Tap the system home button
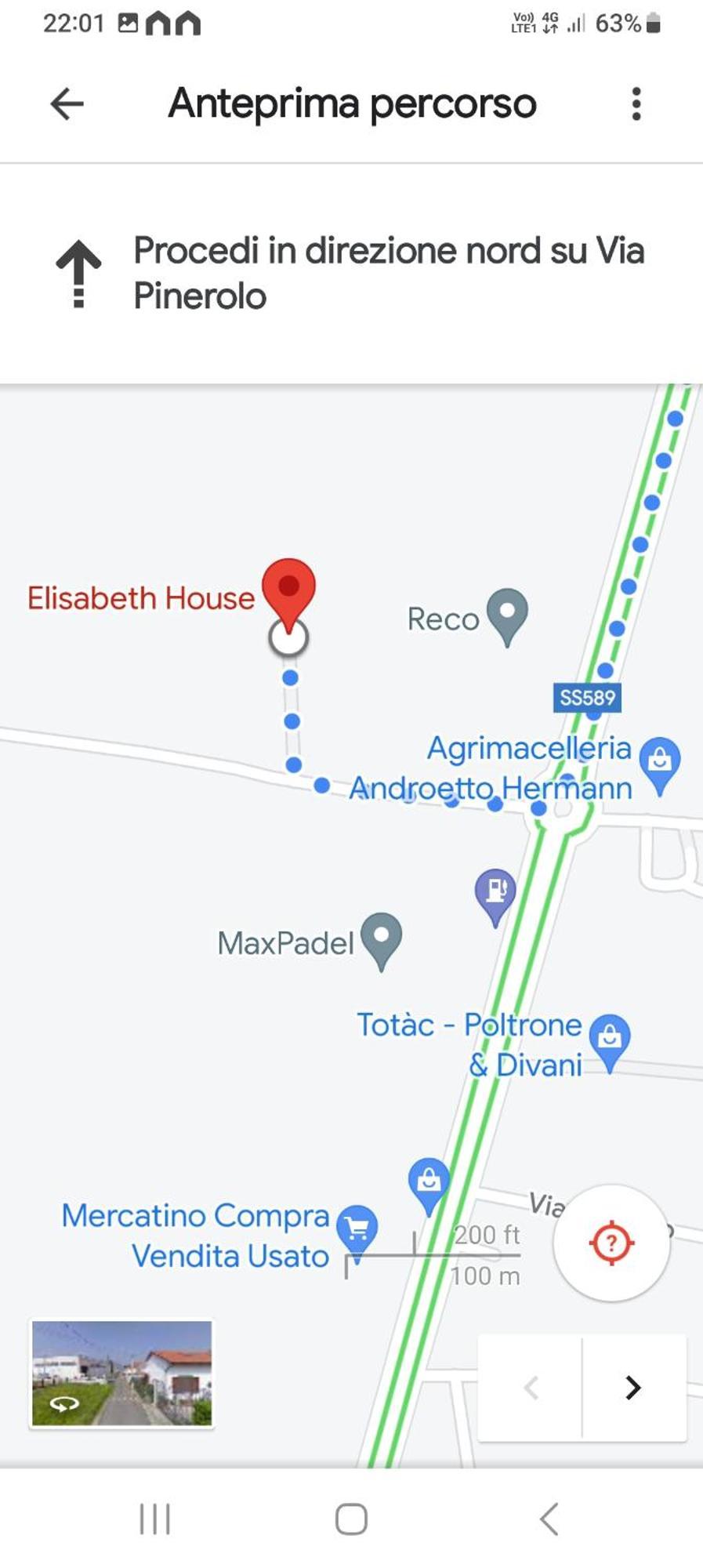 coord(351,1519)
